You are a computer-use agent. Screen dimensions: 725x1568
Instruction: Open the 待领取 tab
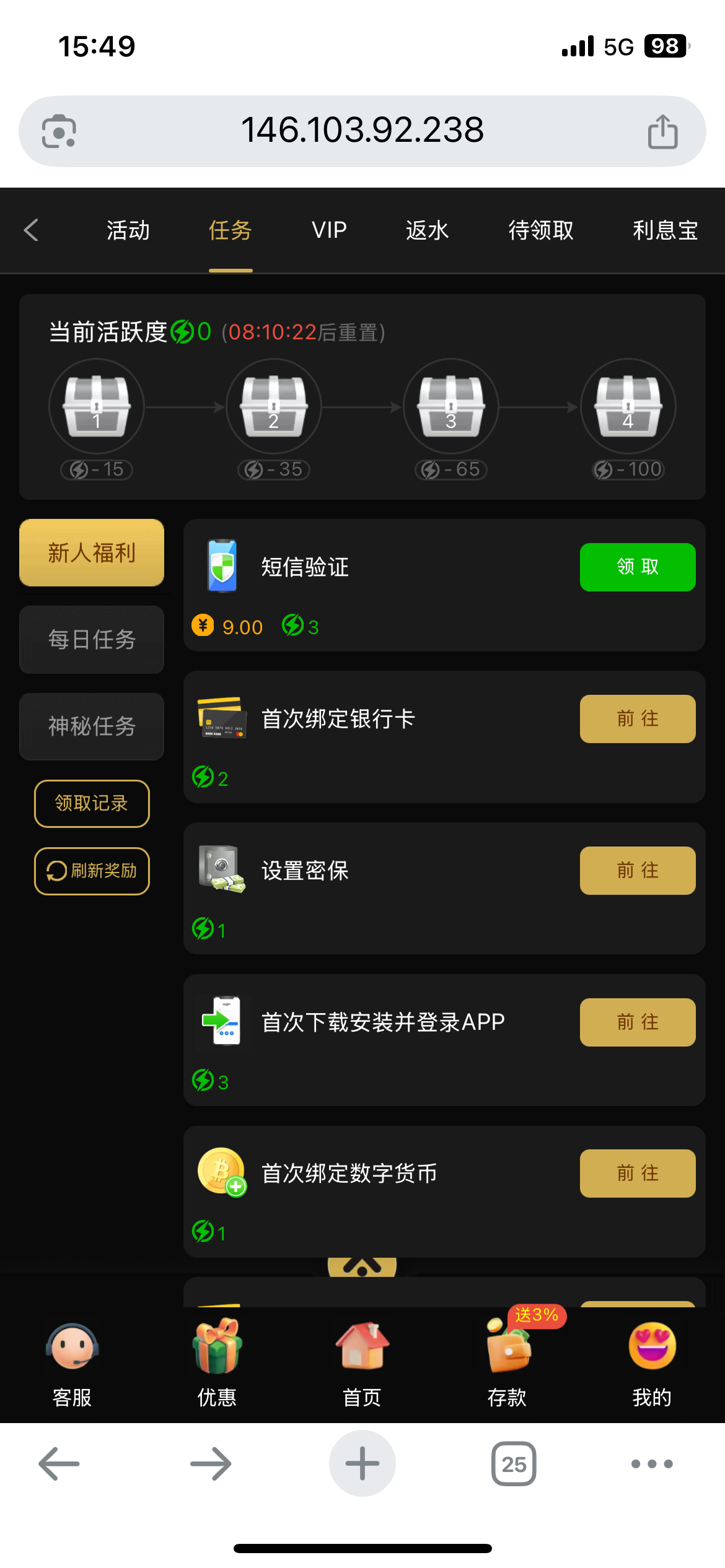(x=541, y=230)
